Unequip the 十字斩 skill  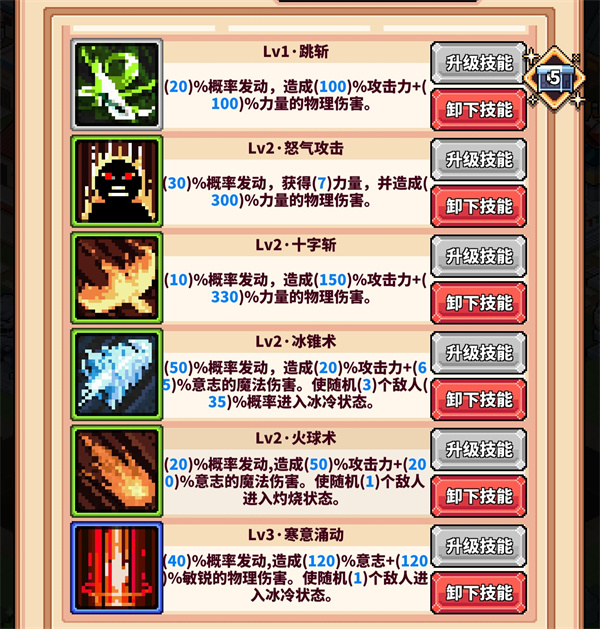point(478,302)
